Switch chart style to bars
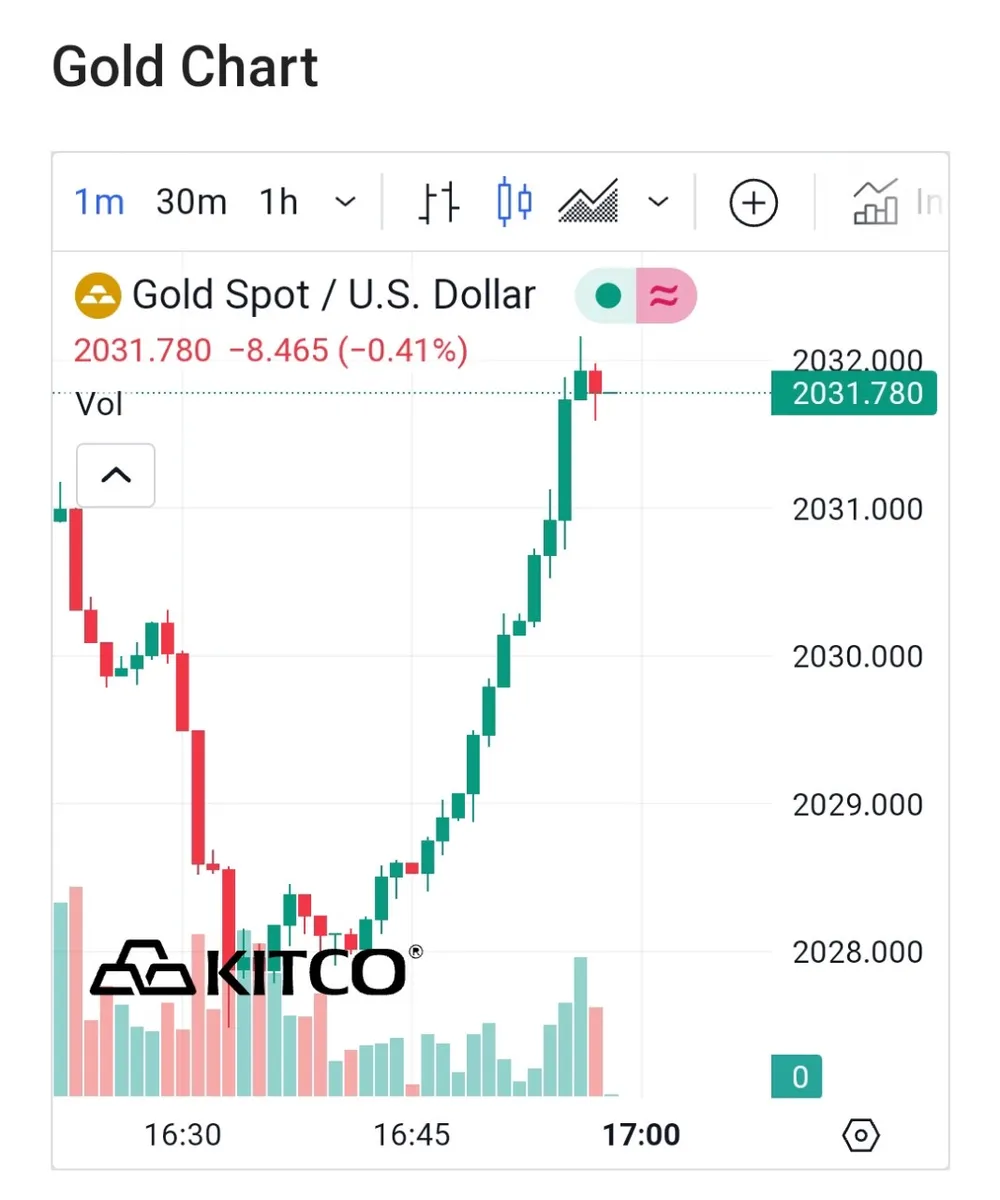 437,202
